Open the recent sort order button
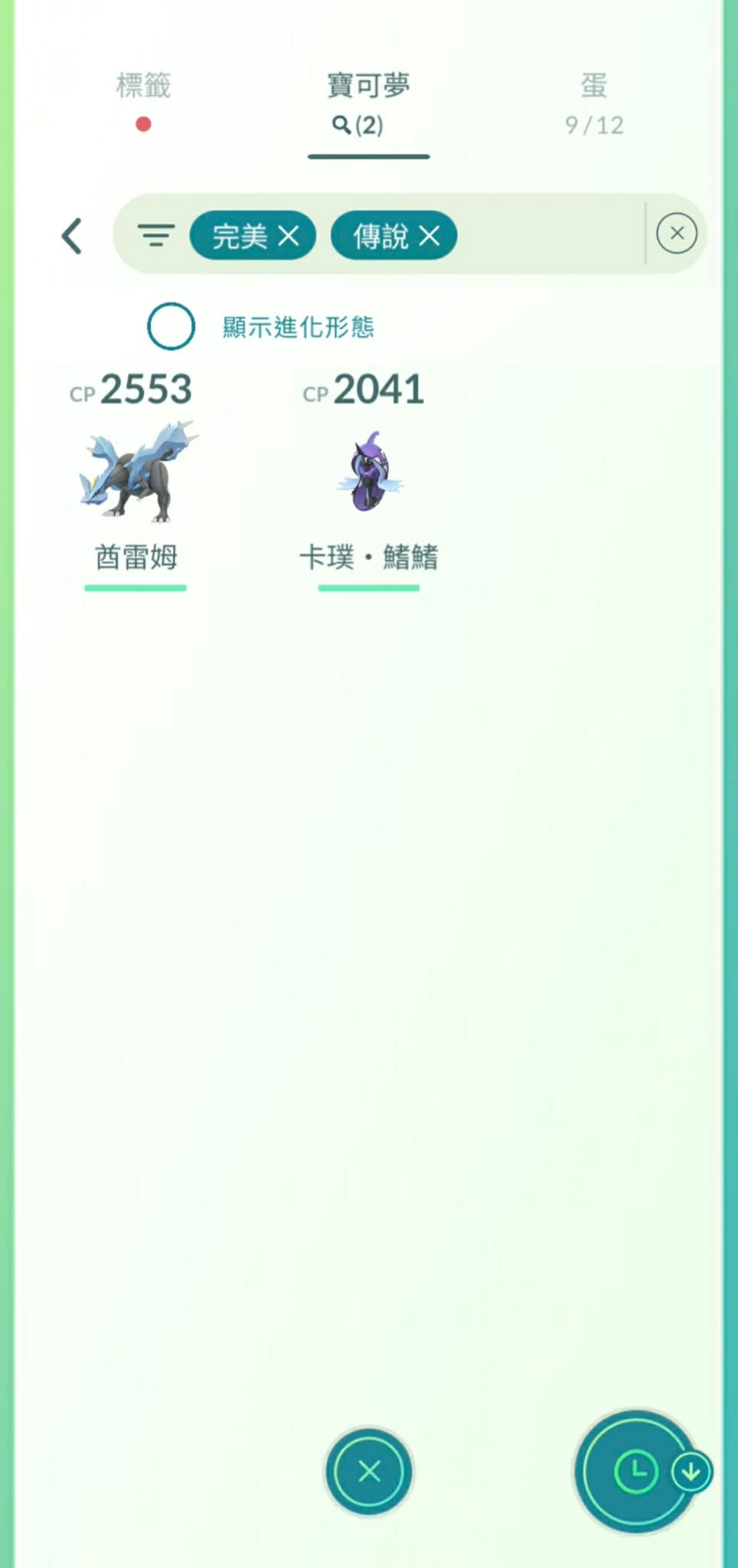 pos(635,1471)
